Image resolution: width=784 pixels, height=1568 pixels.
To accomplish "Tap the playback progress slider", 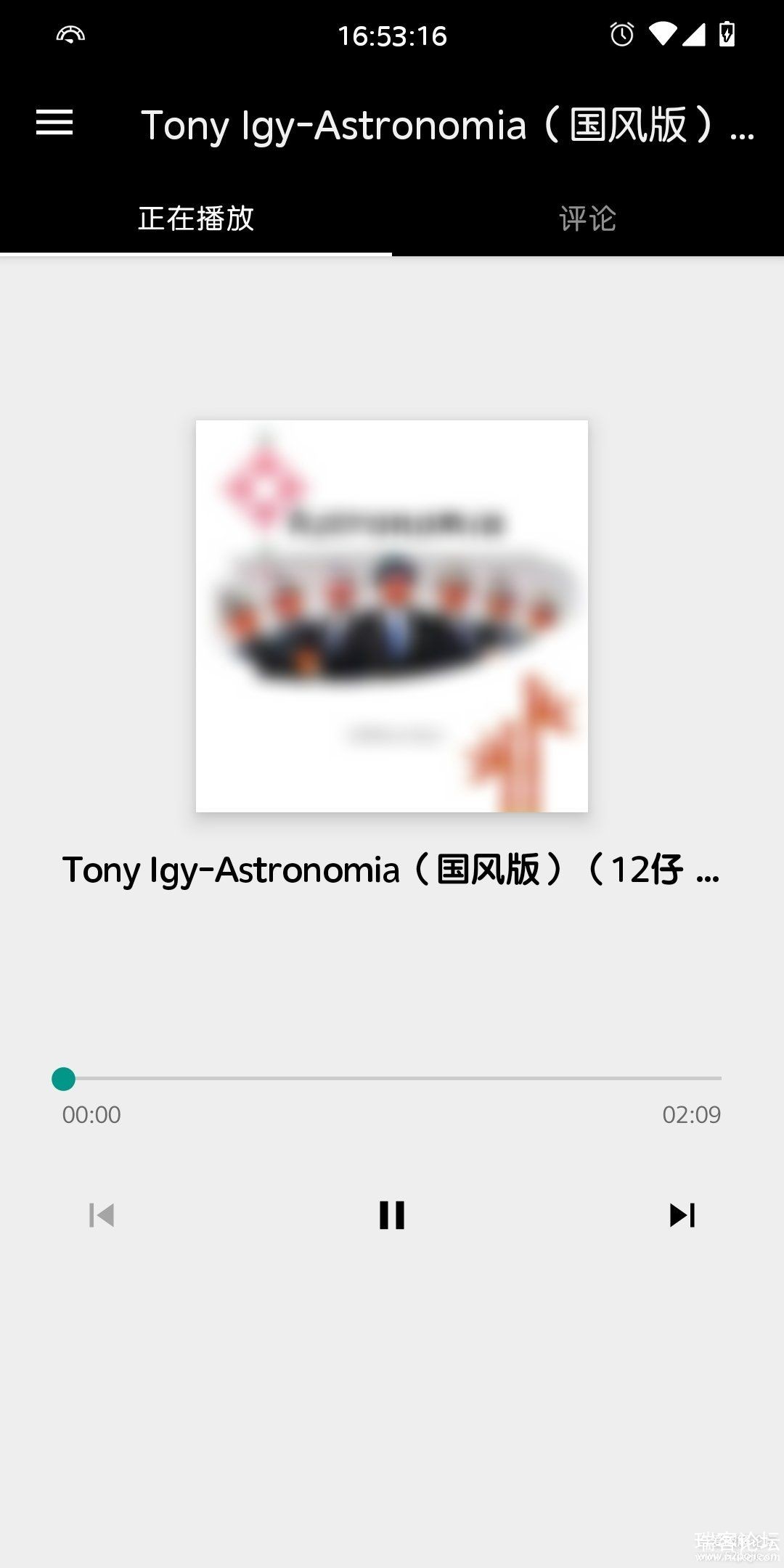I will click(x=392, y=1079).
